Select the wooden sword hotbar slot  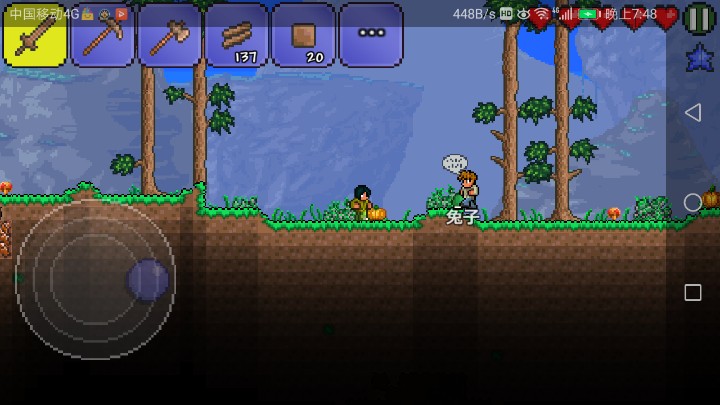click(35, 36)
